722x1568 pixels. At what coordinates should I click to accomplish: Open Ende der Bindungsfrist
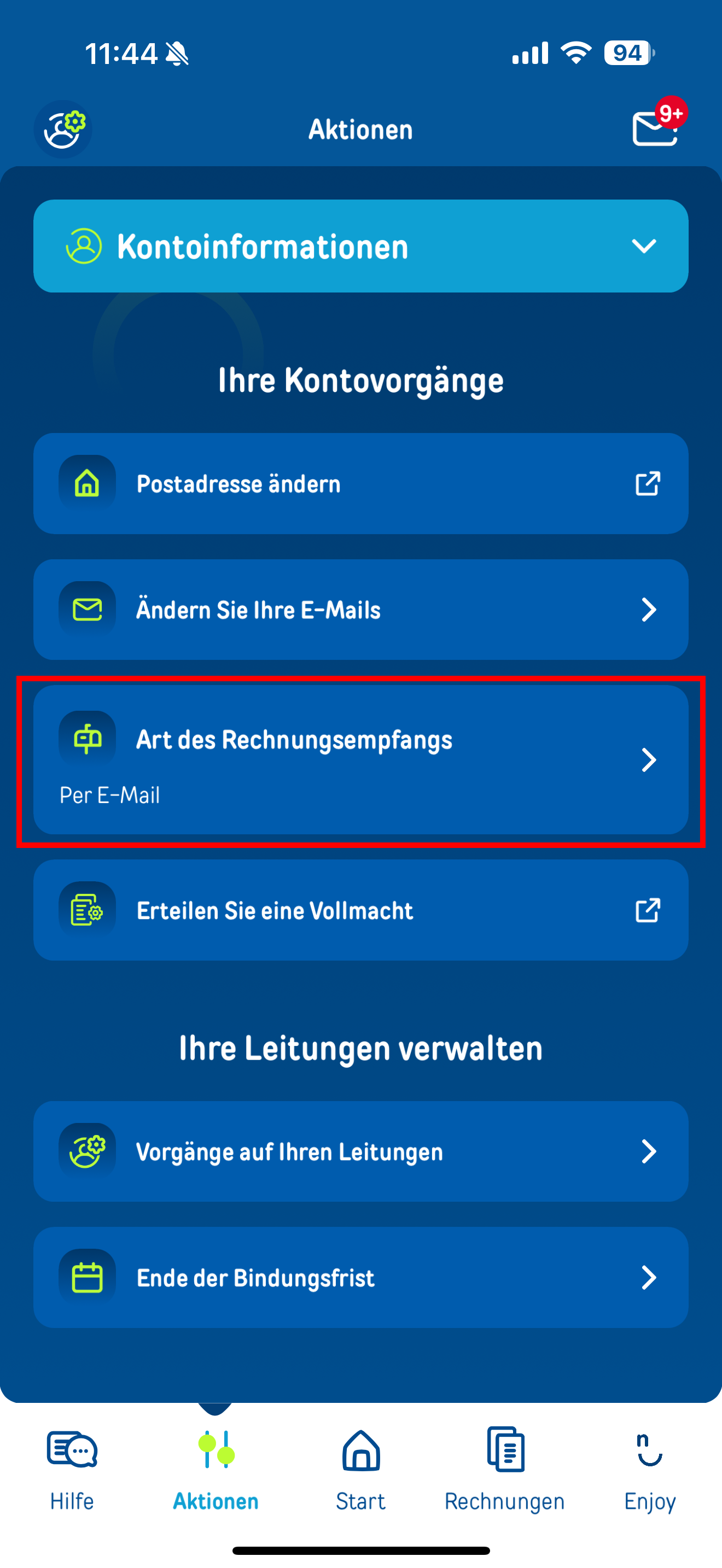(360, 1277)
